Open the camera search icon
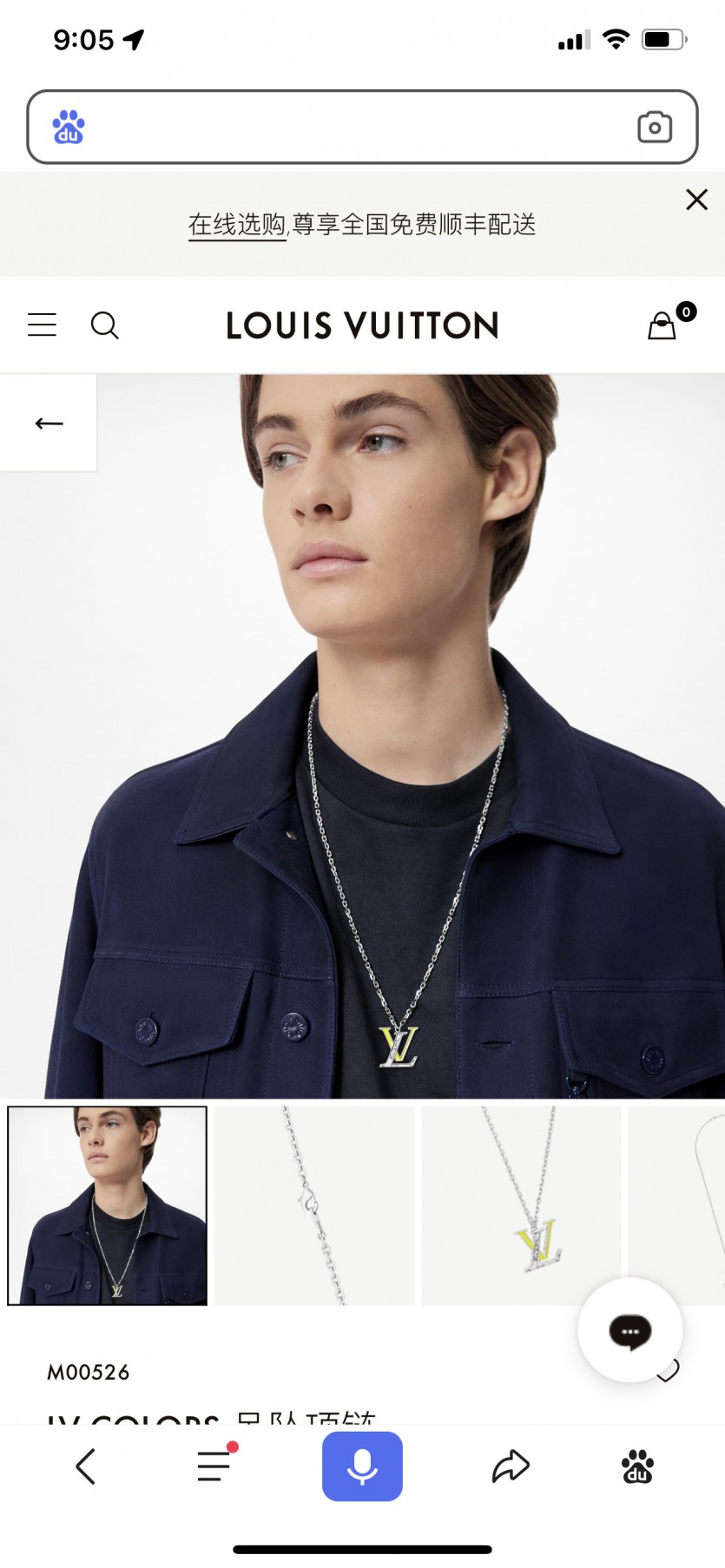 (654, 127)
